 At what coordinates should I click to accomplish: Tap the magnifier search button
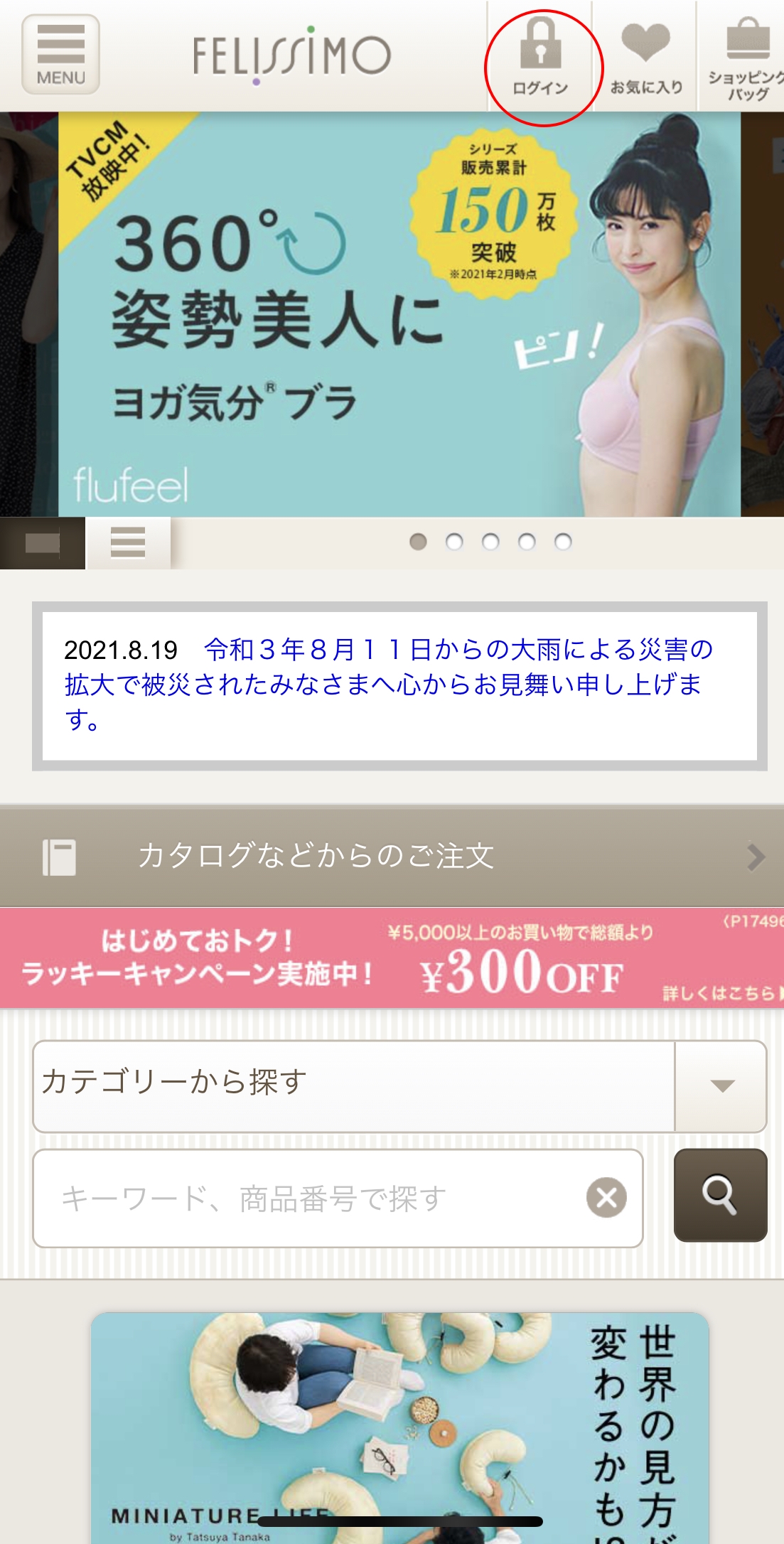point(720,1195)
